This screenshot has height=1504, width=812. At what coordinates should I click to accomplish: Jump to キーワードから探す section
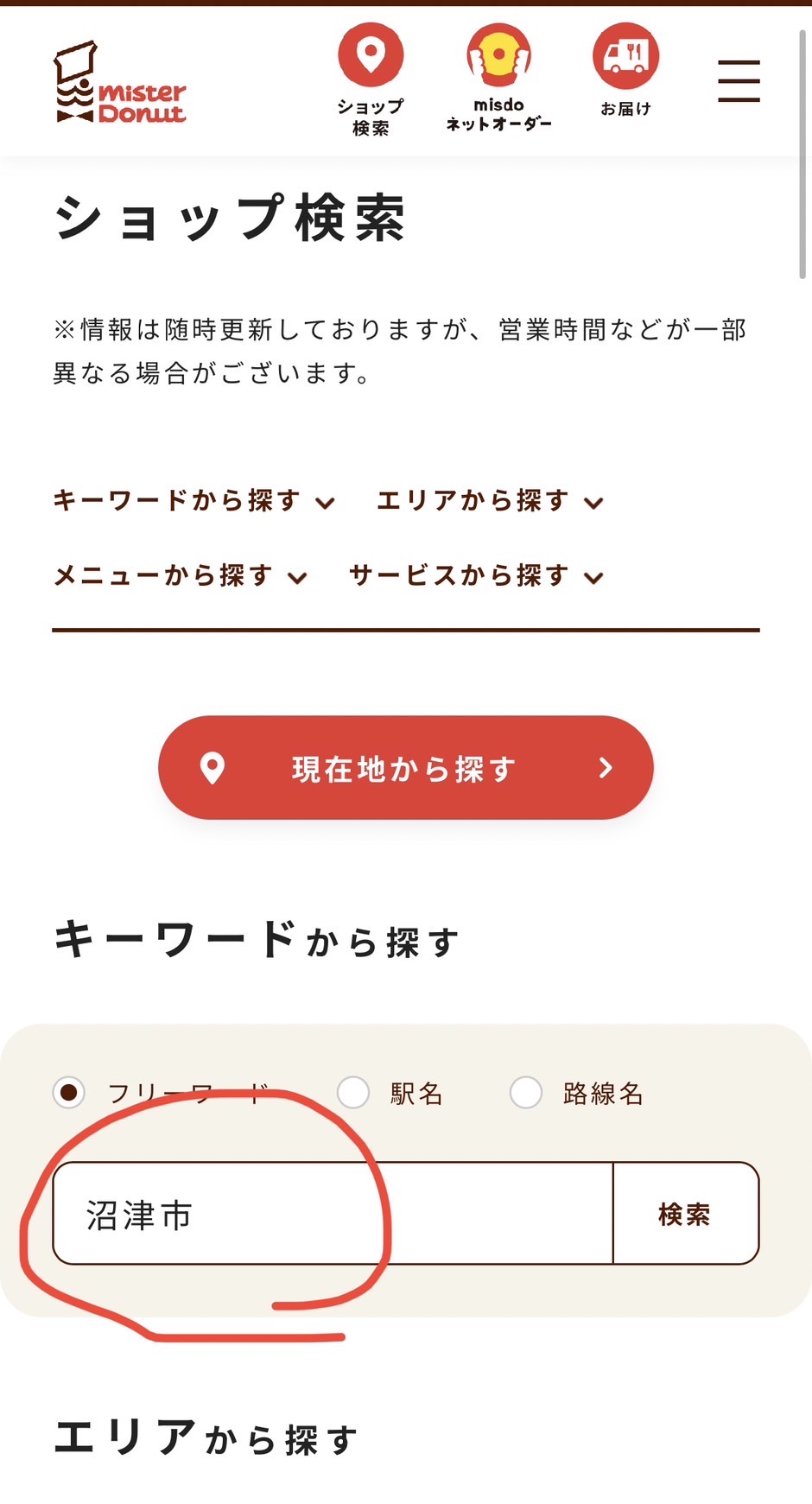194,501
